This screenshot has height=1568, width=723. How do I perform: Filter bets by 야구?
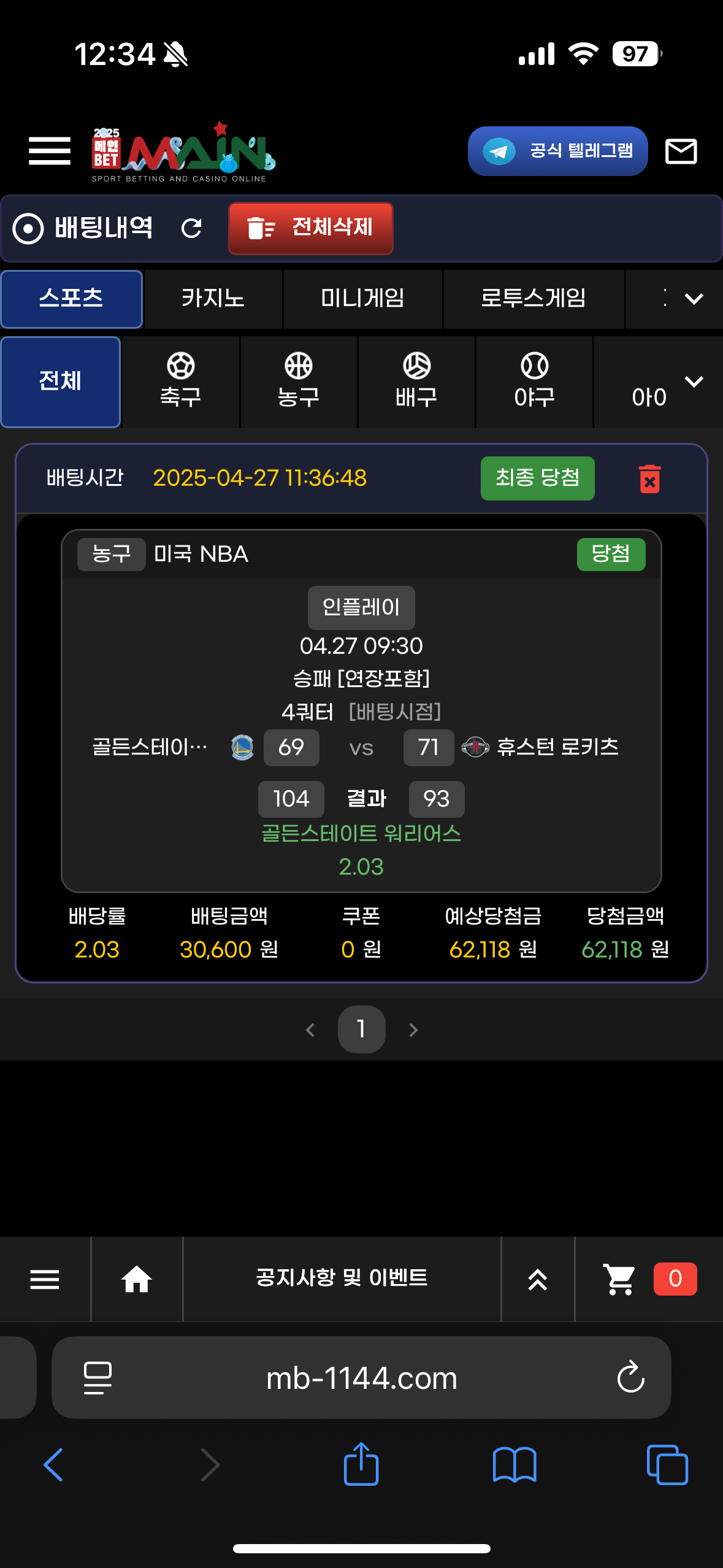click(534, 381)
